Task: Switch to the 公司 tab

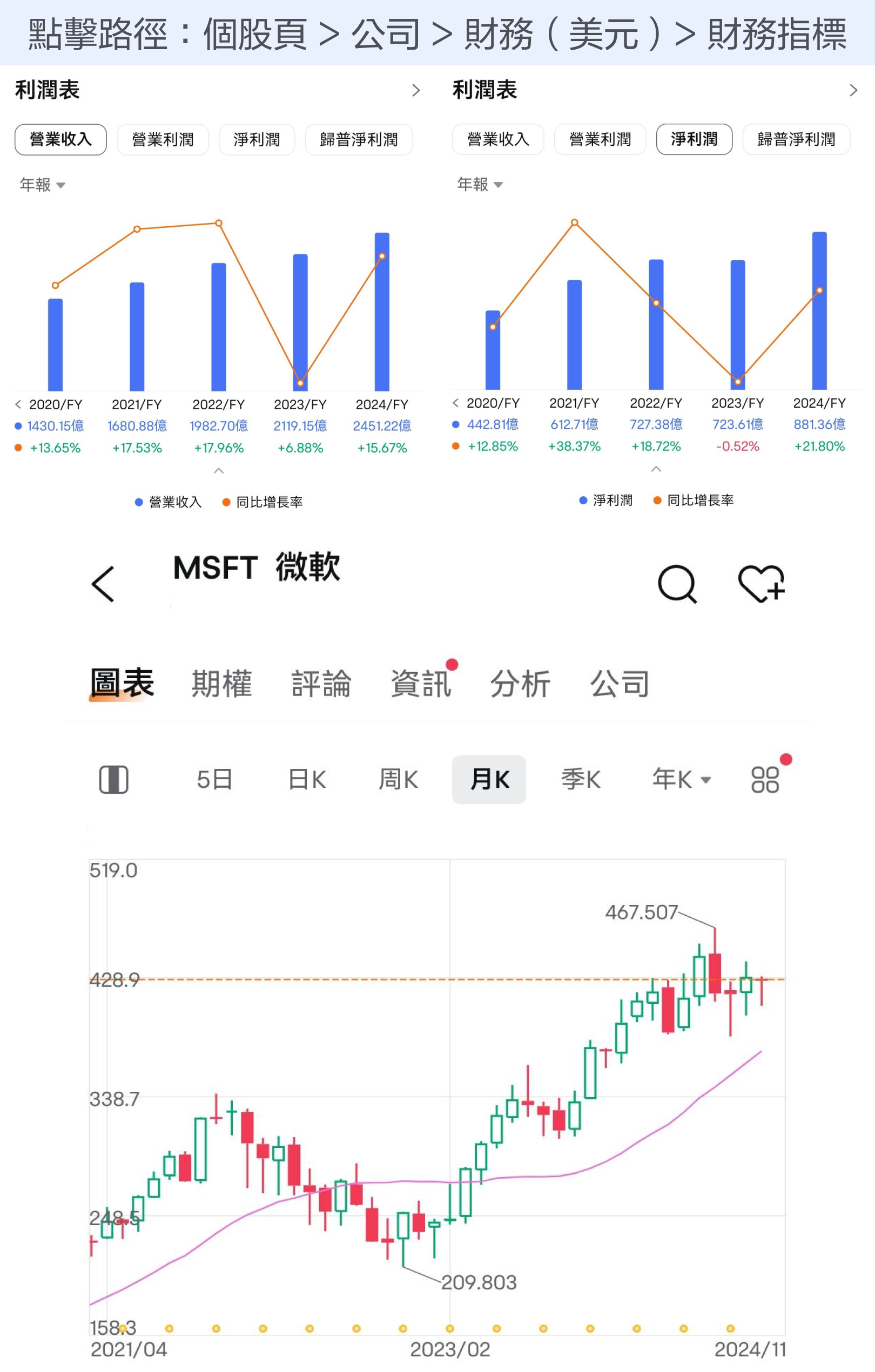Action: 620,685
